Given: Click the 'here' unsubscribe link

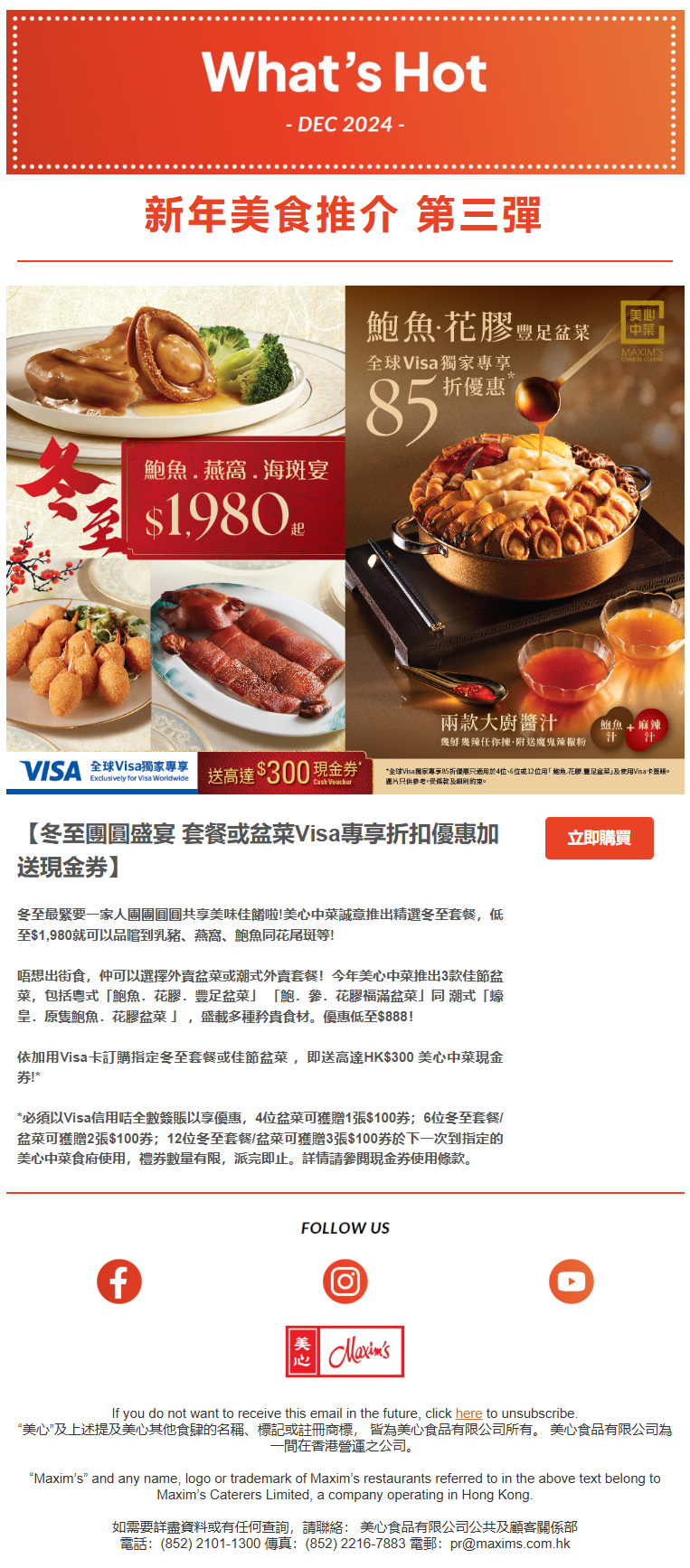Looking at the screenshot, I should pos(468,1413).
